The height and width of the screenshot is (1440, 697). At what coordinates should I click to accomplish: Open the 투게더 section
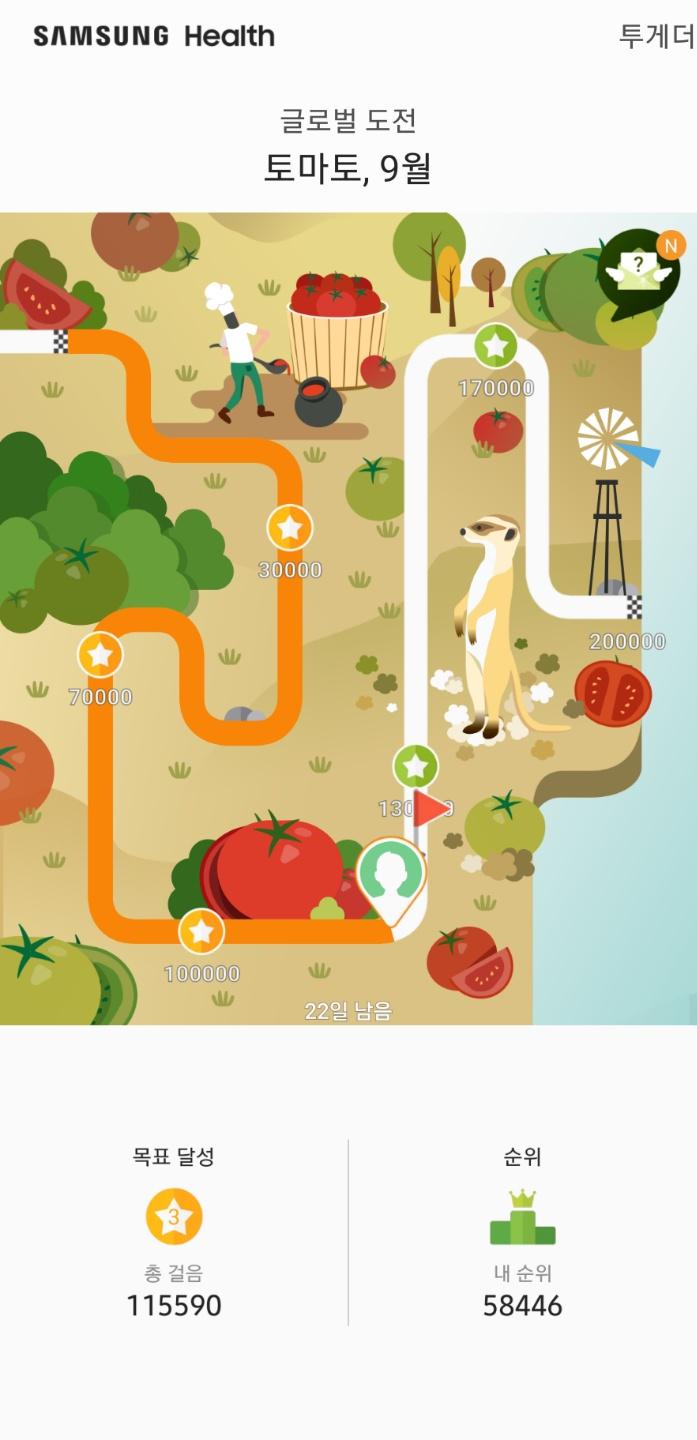[x=657, y=37]
